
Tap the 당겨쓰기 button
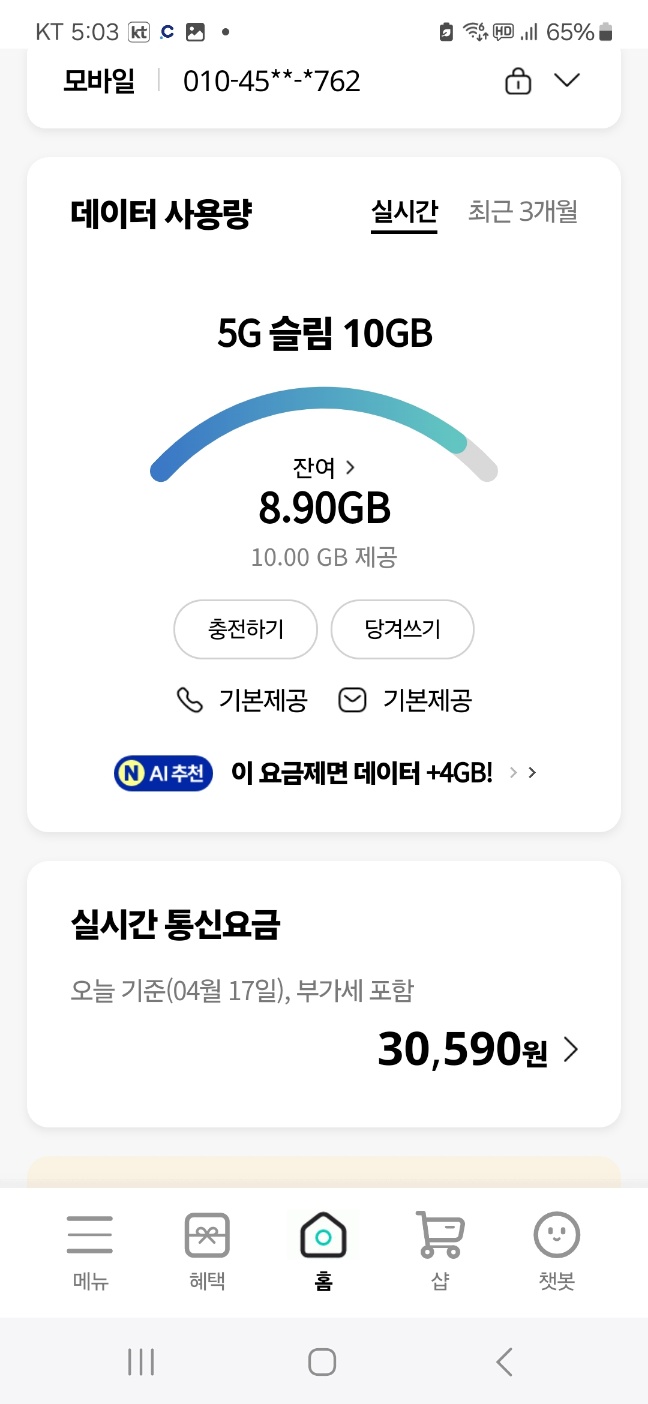coord(402,629)
